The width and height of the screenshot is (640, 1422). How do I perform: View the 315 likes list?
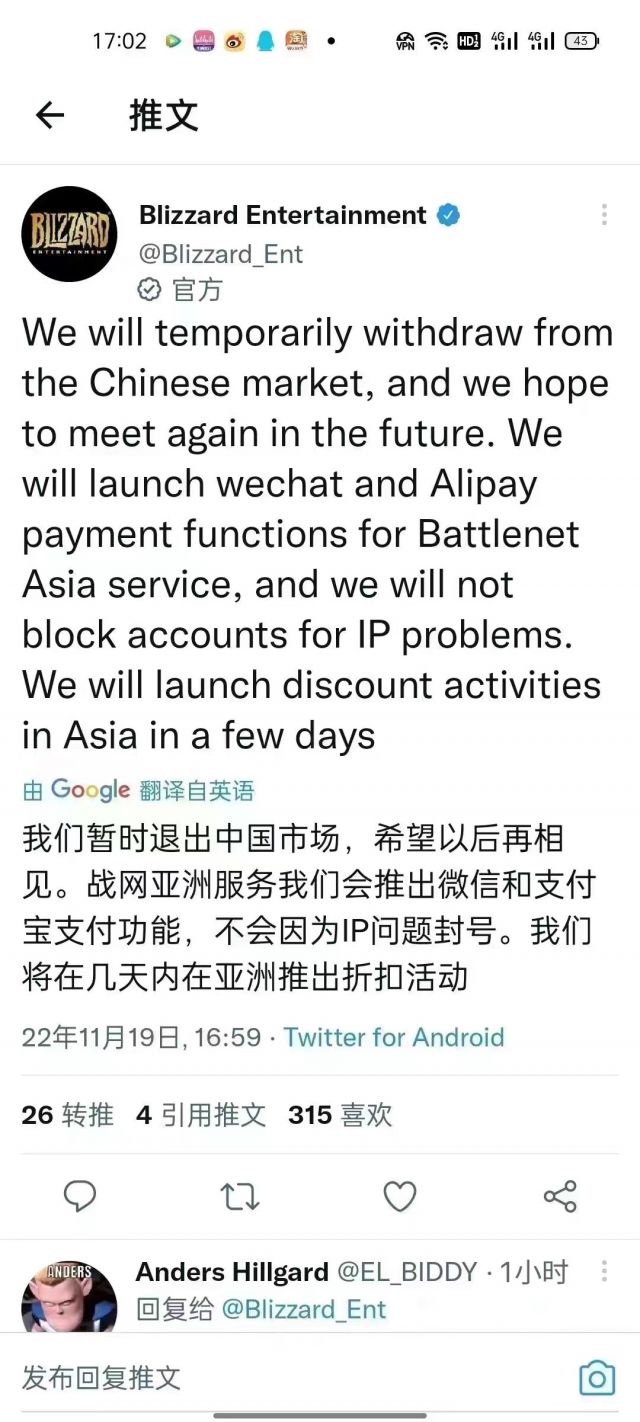340,1115
